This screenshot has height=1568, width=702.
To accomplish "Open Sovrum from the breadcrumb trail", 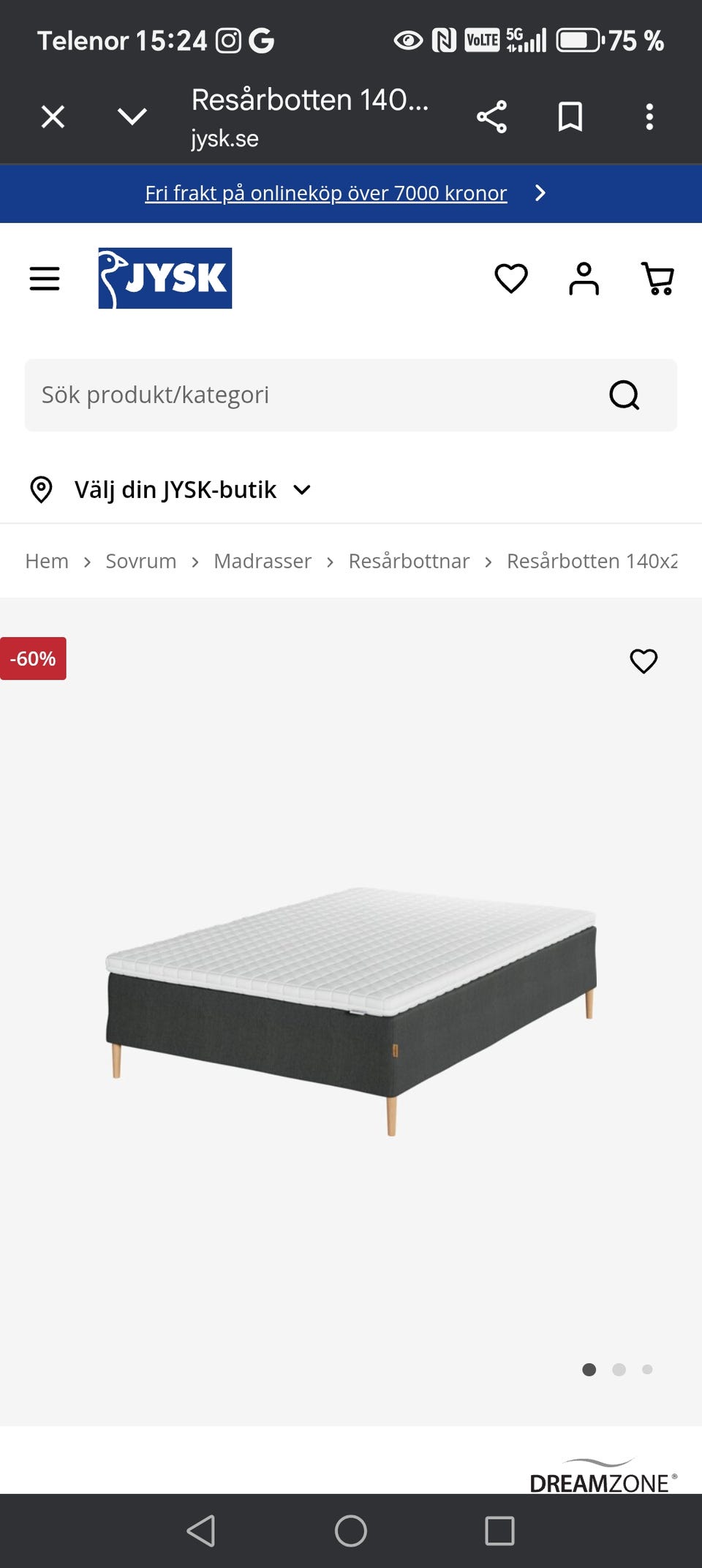I will click(140, 560).
